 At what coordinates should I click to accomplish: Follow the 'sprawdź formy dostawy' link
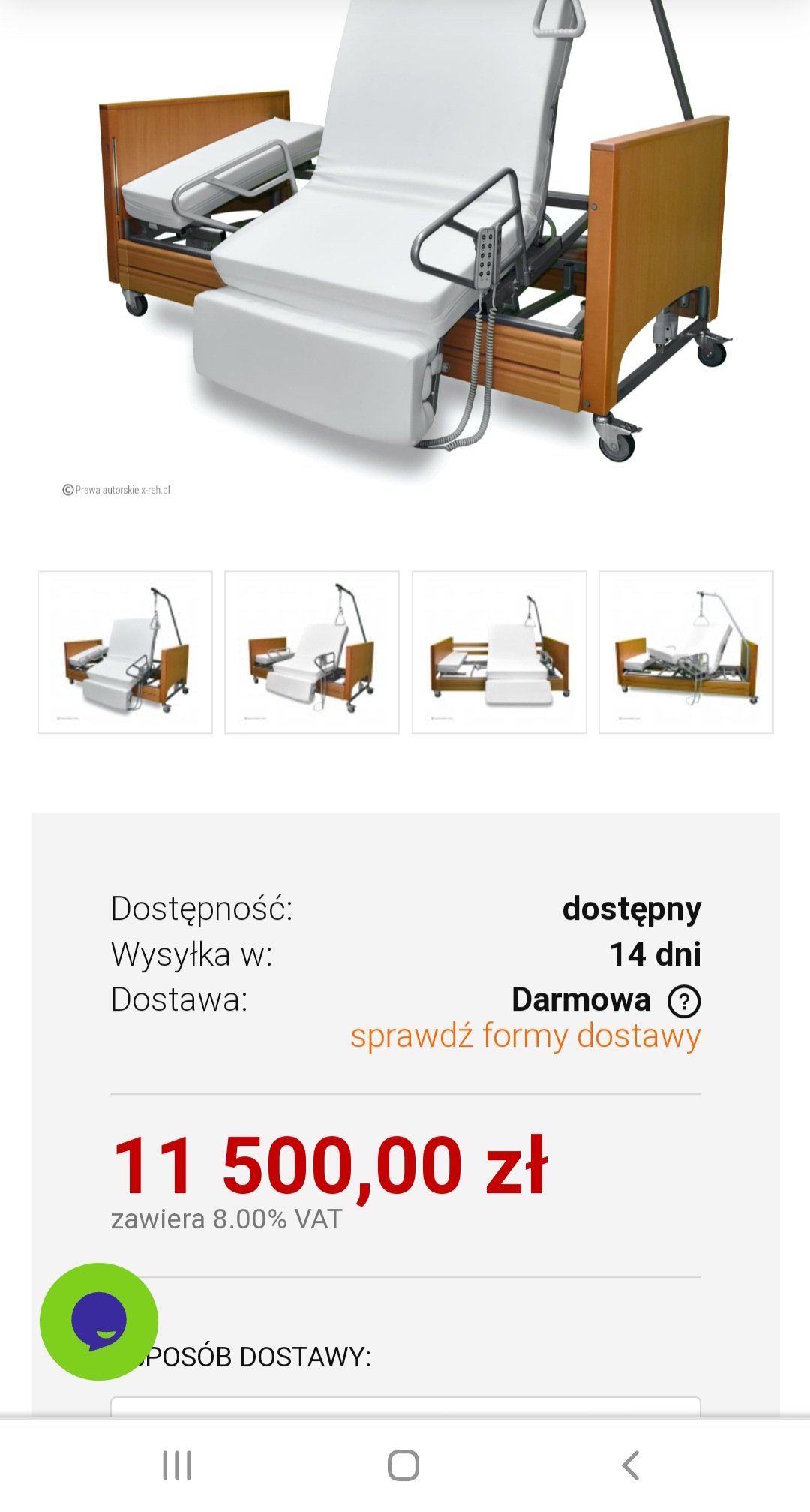click(525, 1036)
